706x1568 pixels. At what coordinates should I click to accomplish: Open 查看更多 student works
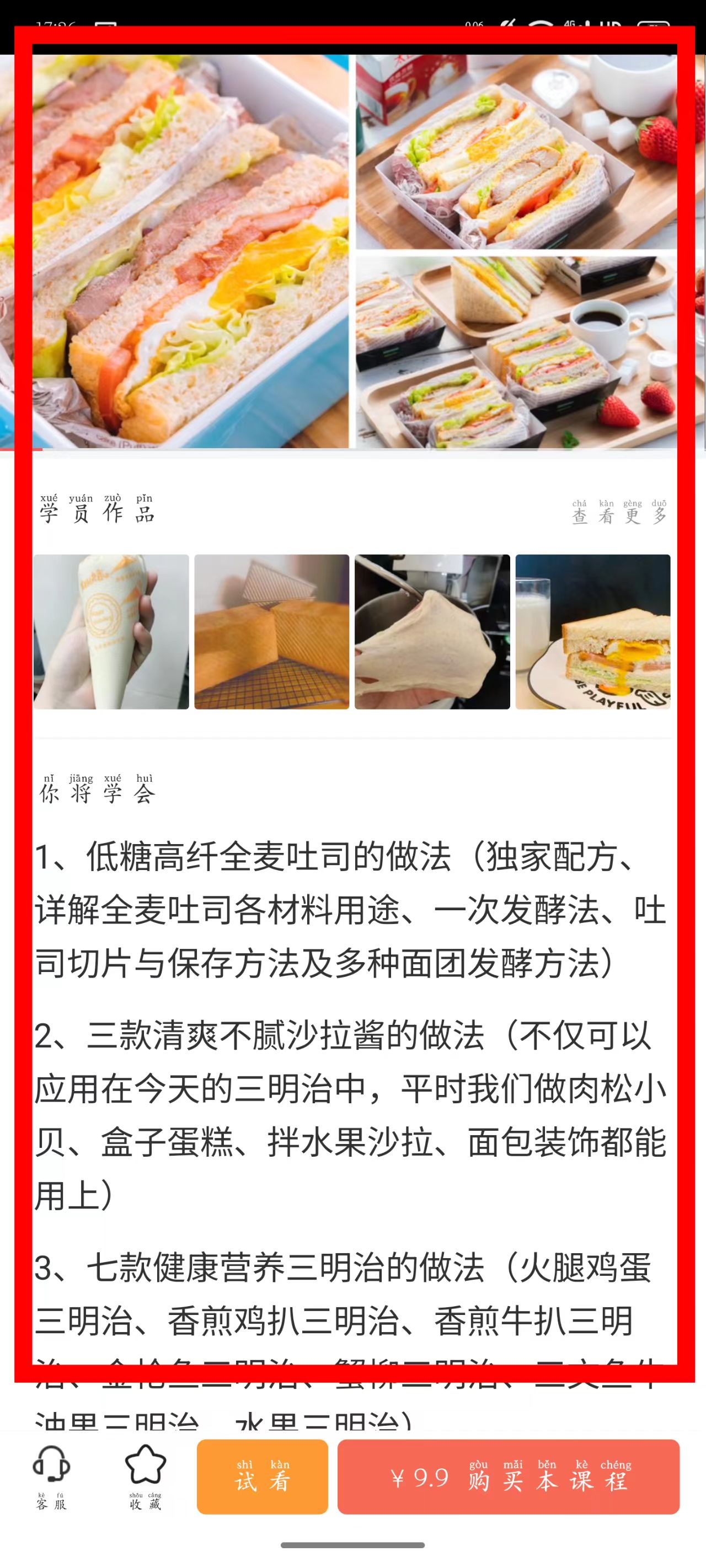coord(619,513)
